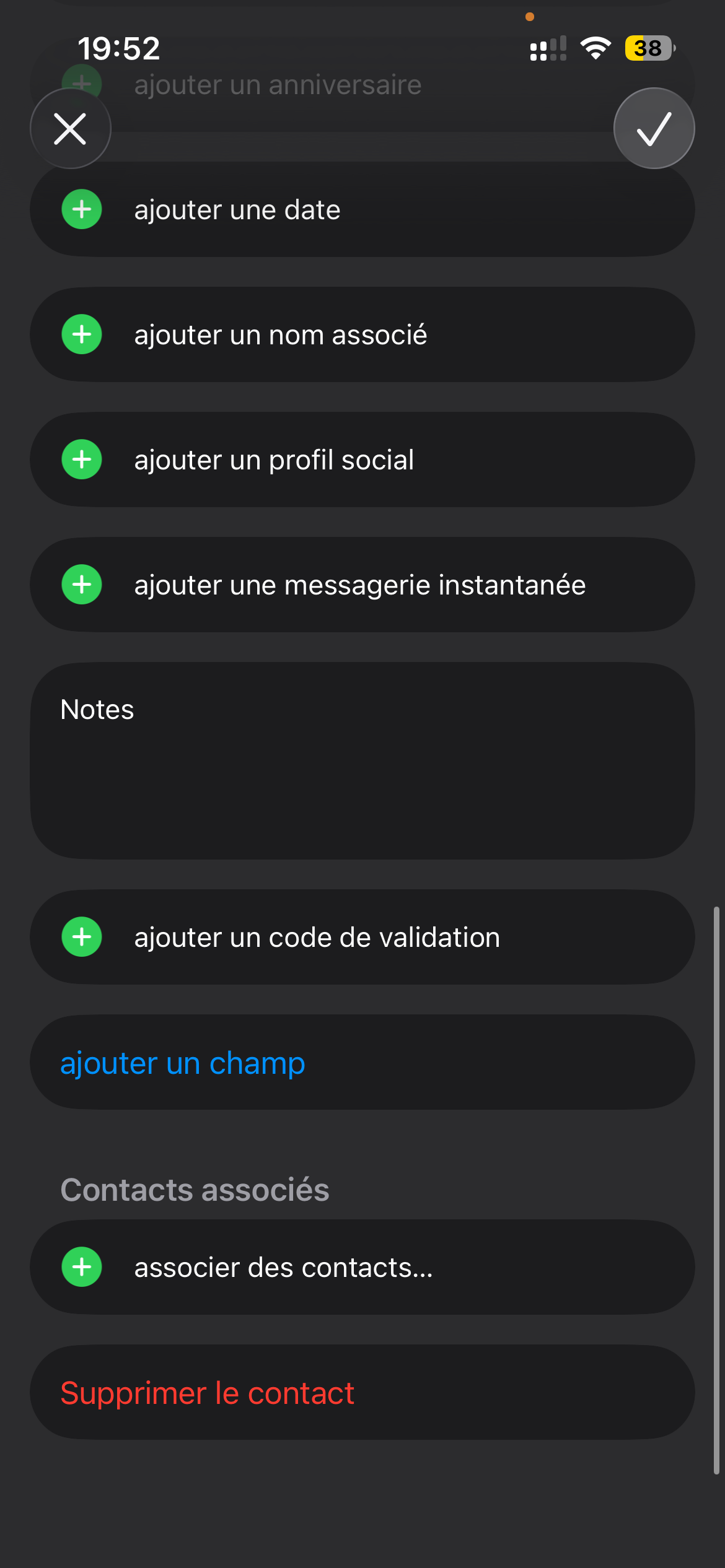Cancel editing with the X button
Image resolution: width=725 pixels, height=1568 pixels.
coord(70,129)
